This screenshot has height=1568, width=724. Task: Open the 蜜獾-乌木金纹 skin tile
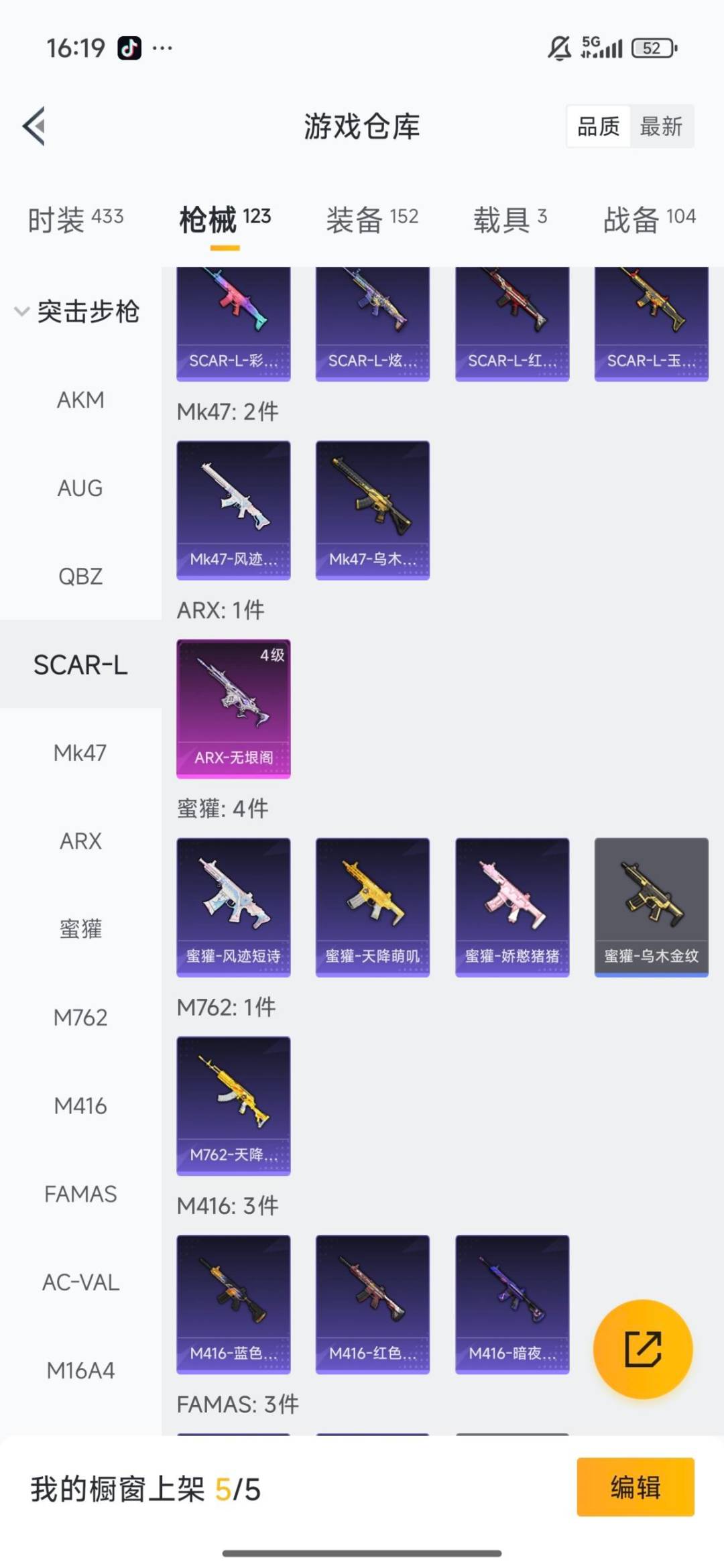(x=651, y=907)
